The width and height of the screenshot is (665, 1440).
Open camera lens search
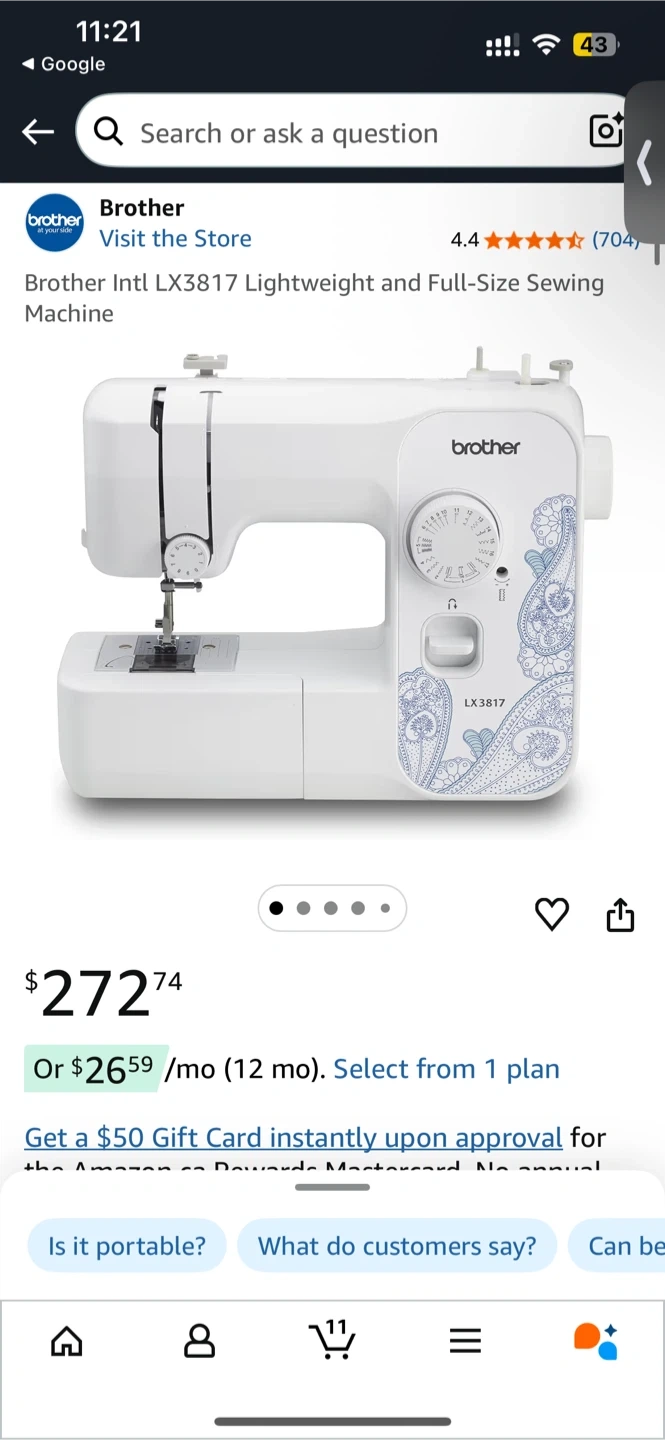pyautogui.click(x=606, y=131)
